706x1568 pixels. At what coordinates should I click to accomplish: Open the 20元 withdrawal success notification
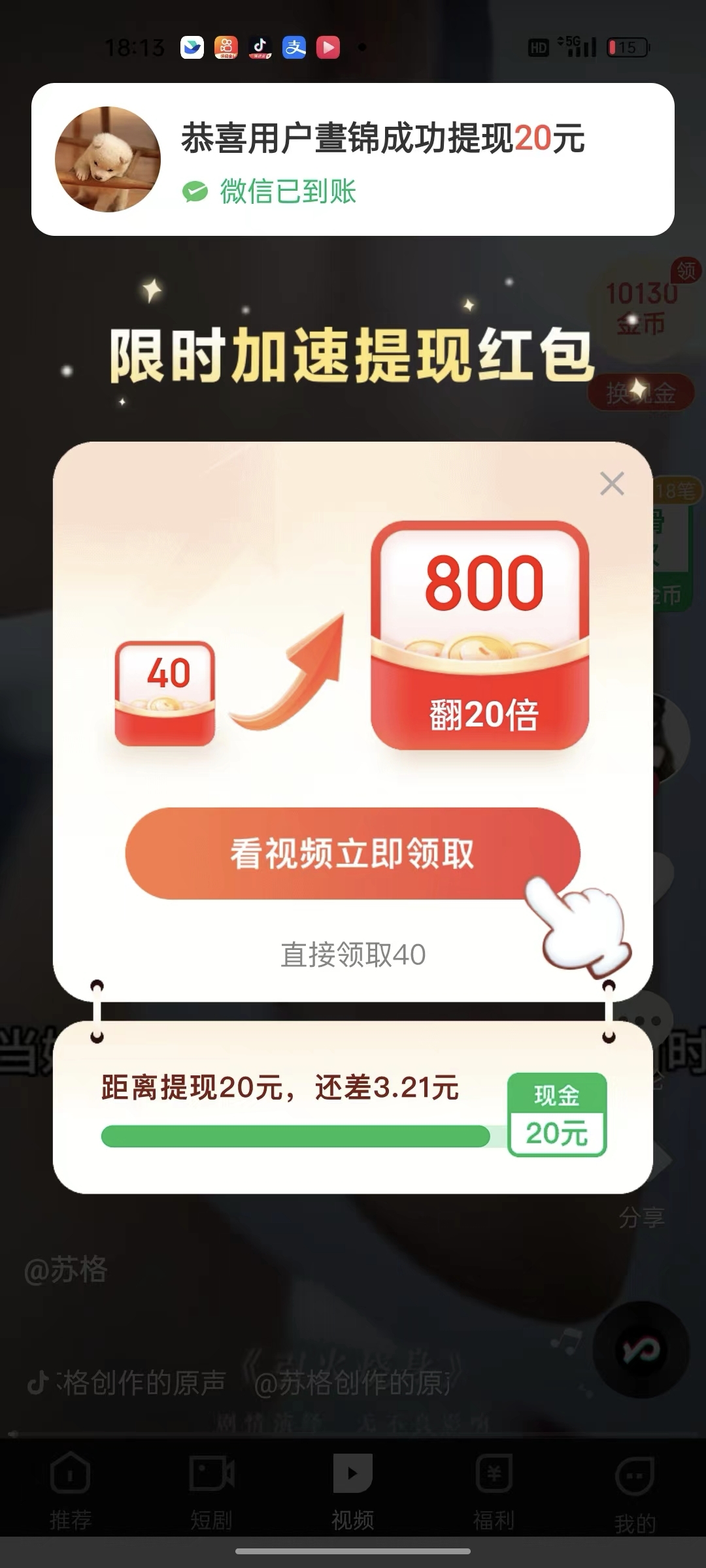pyautogui.click(x=352, y=159)
